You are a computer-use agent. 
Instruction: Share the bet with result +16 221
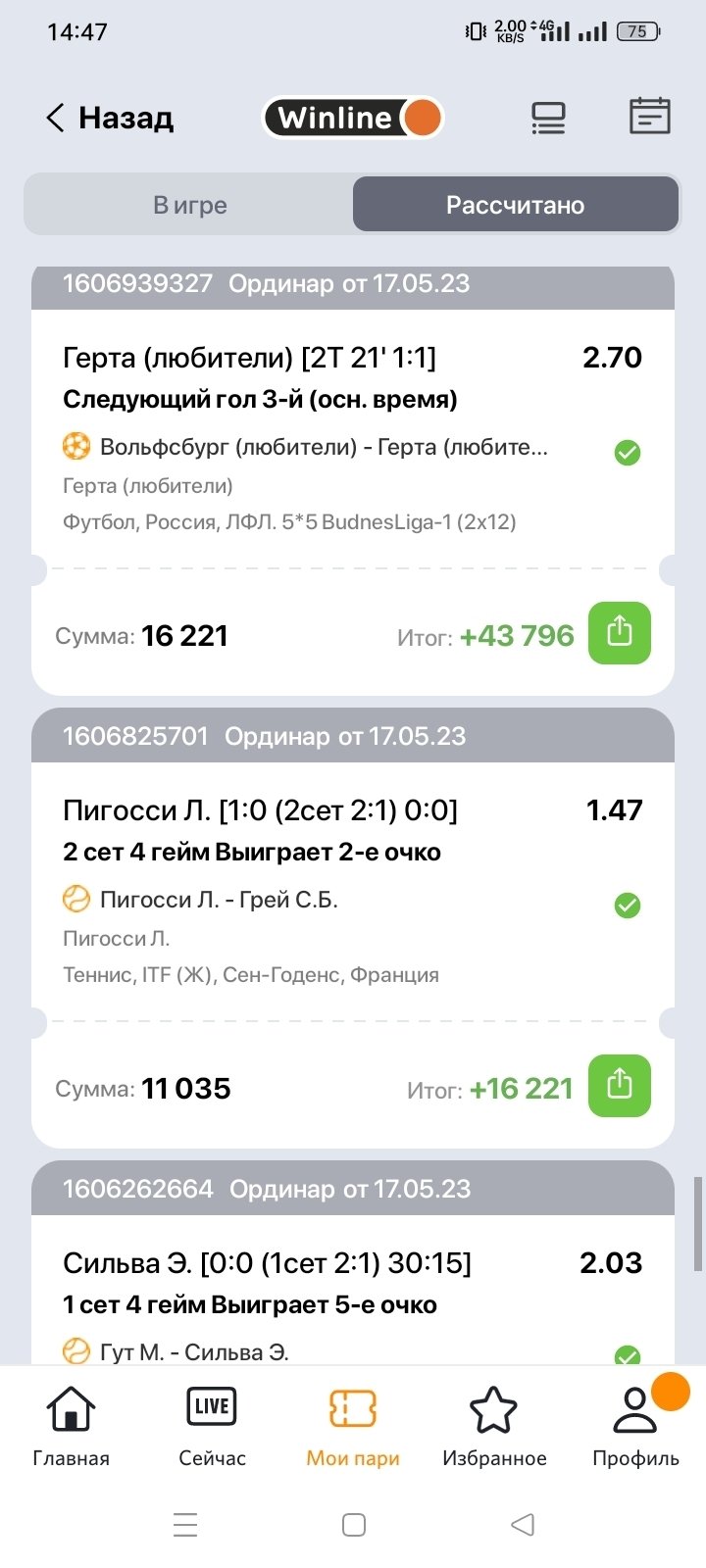coord(619,1086)
